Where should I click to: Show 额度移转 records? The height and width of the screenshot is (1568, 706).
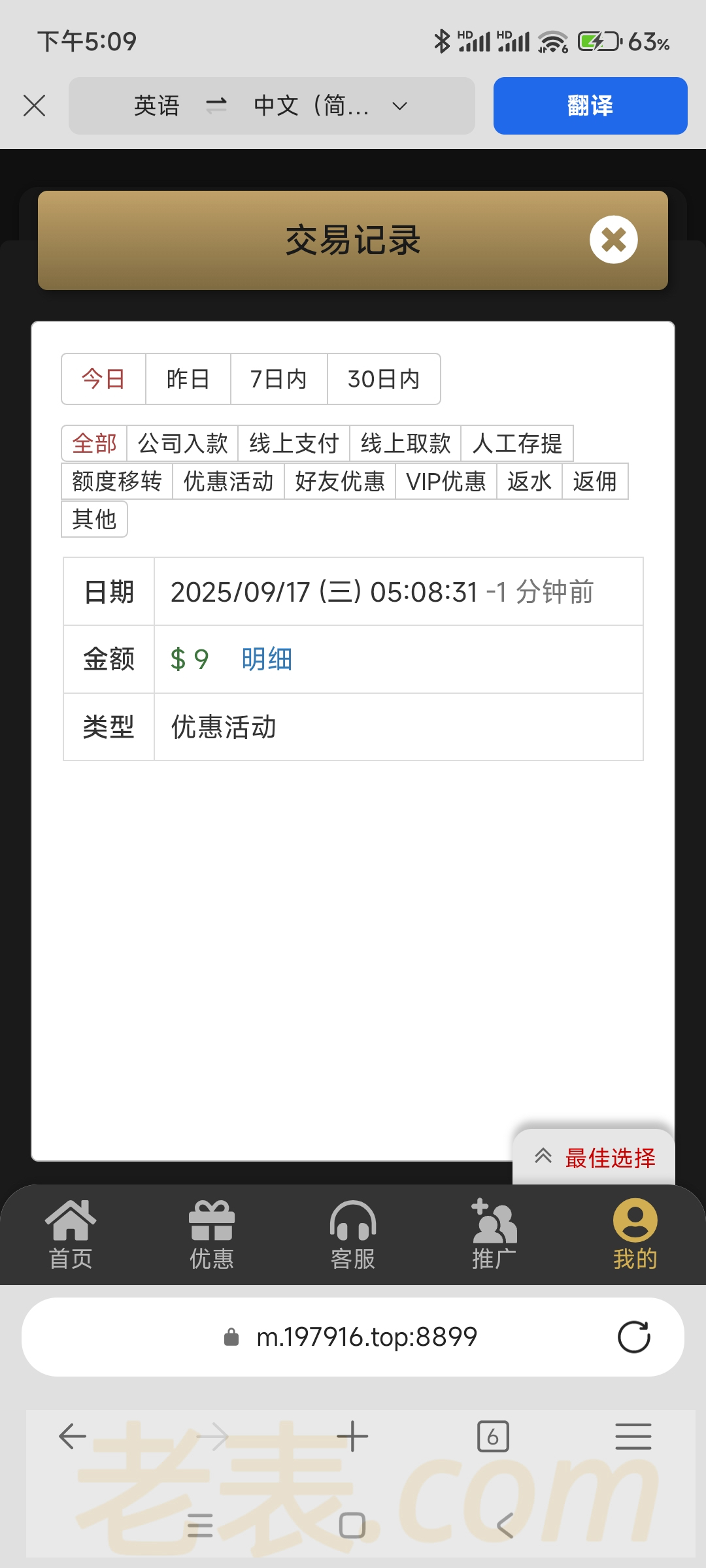[117, 482]
